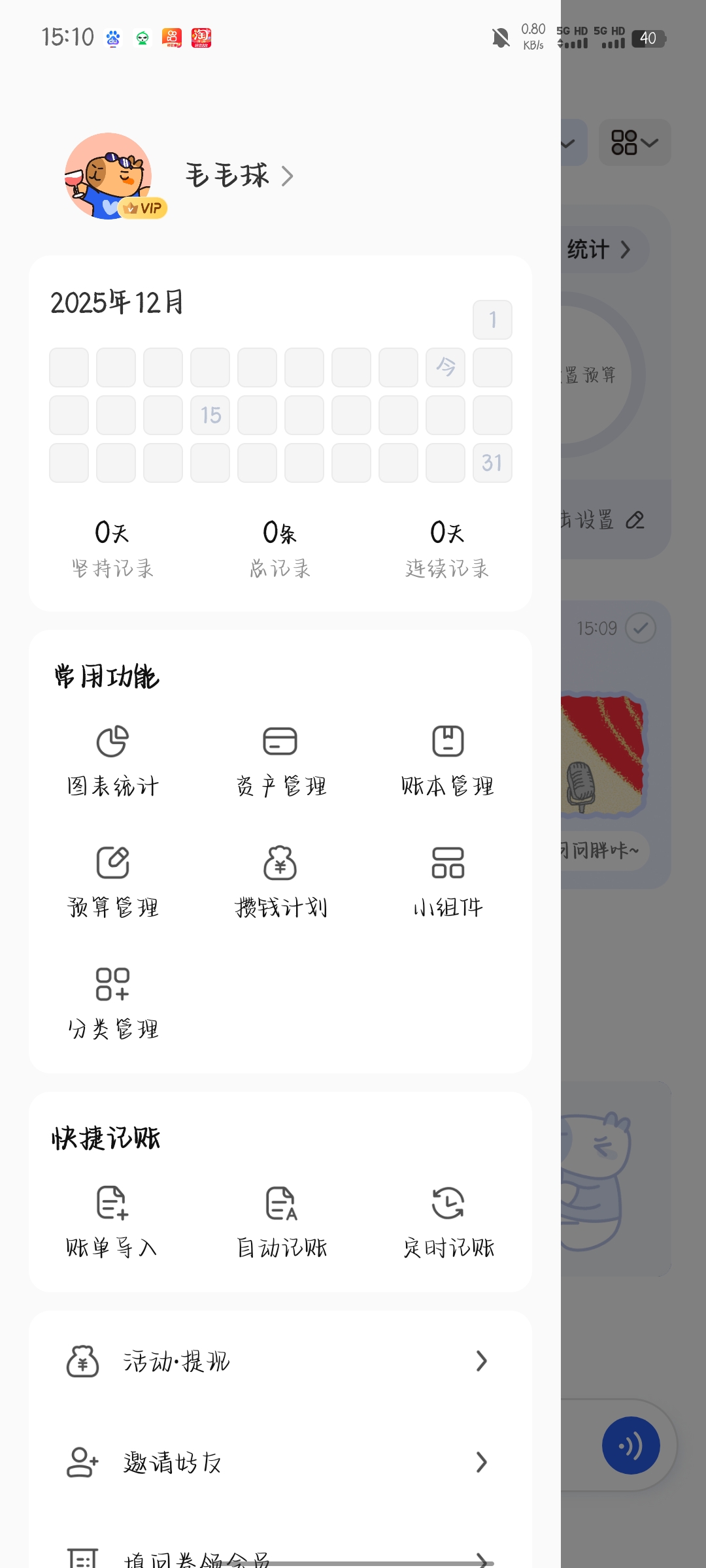Open 邀请好友 invite friends row
The height and width of the screenshot is (1568, 706).
(x=280, y=1462)
